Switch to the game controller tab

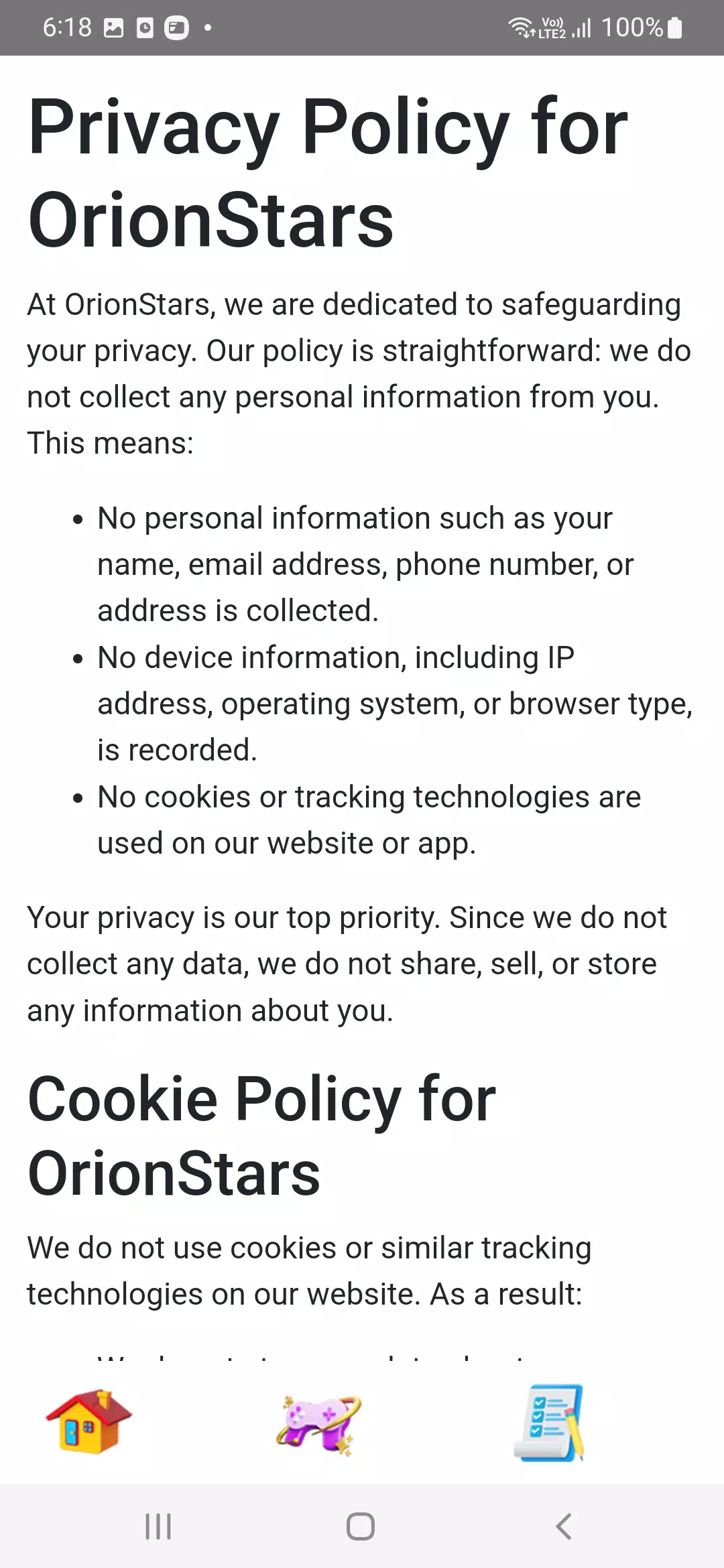point(319,1425)
